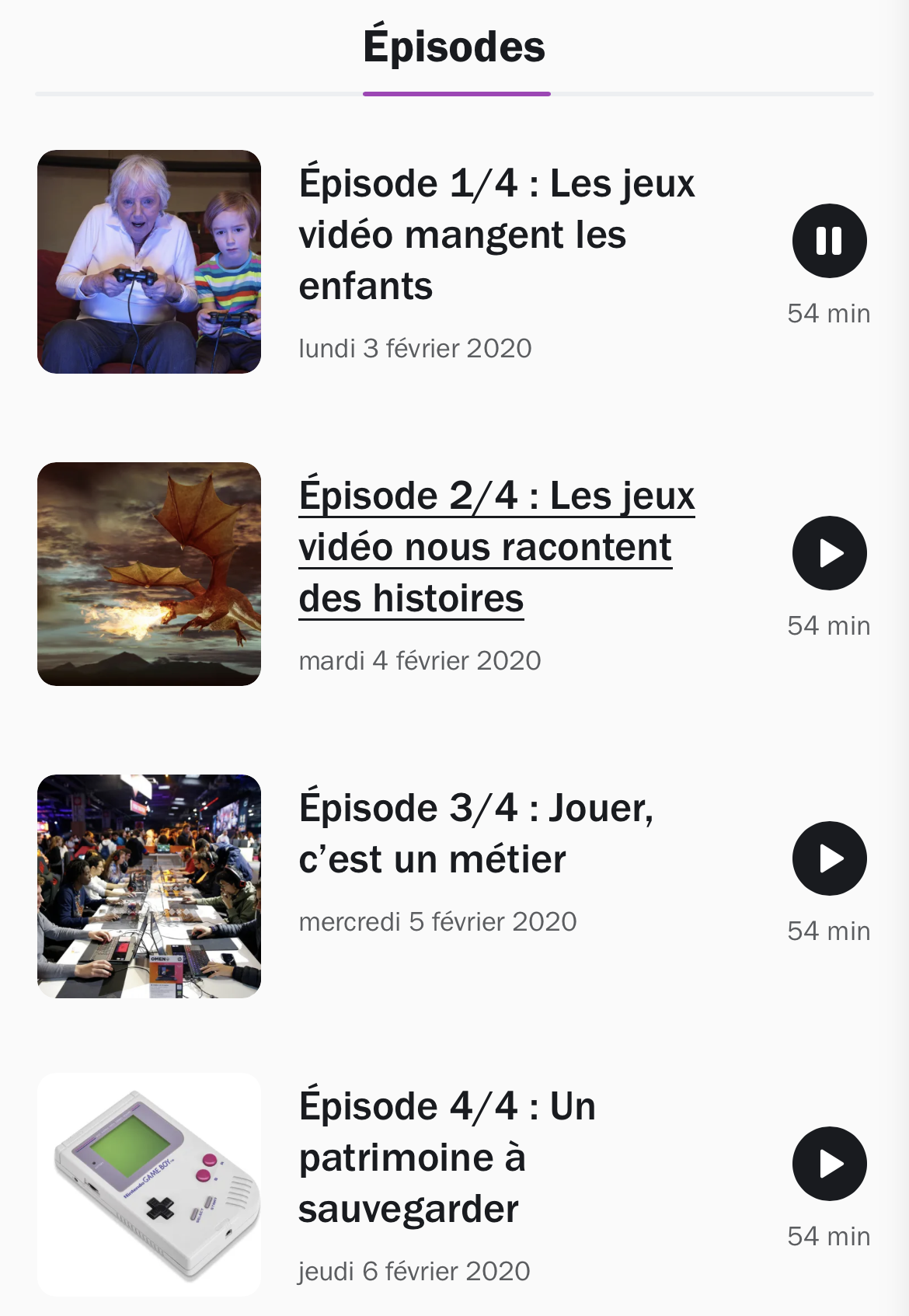This screenshot has height=1316, width=909.
Task: Start playing Épisode 3/4 Jouer, c'est un métier
Action: pos(829,858)
